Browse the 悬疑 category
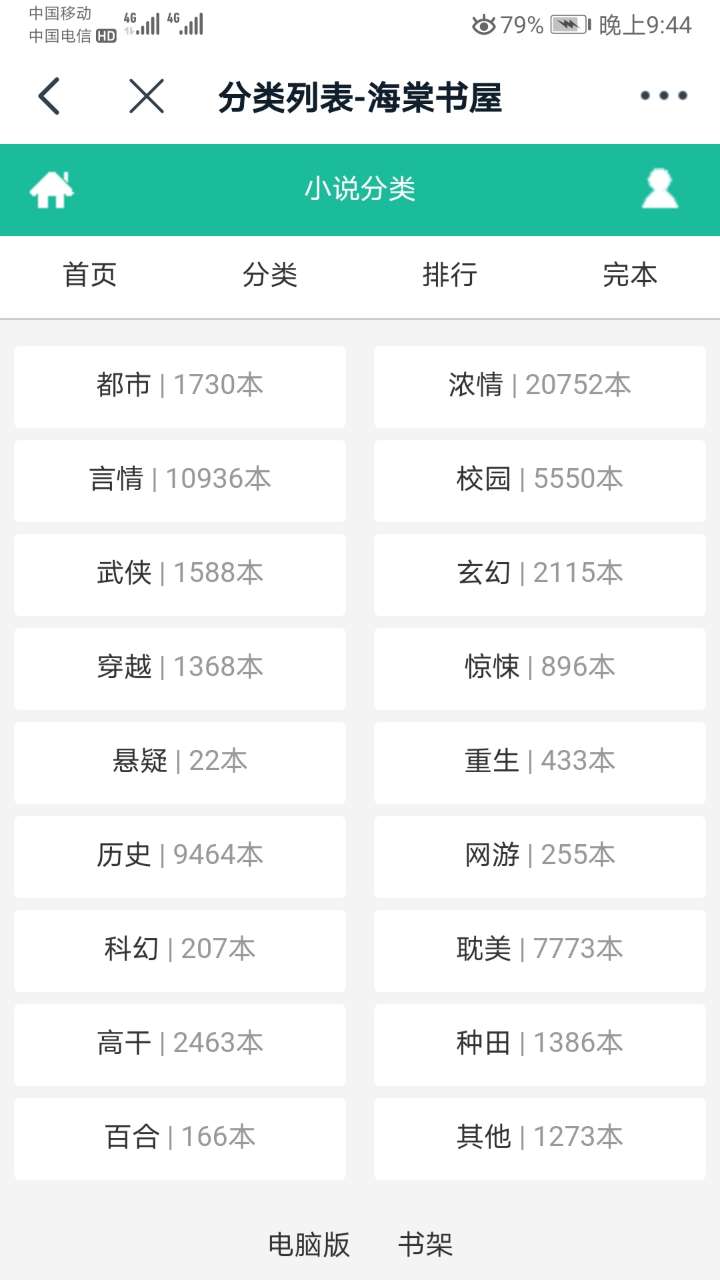720x1280 pixels. coord(180,762)
